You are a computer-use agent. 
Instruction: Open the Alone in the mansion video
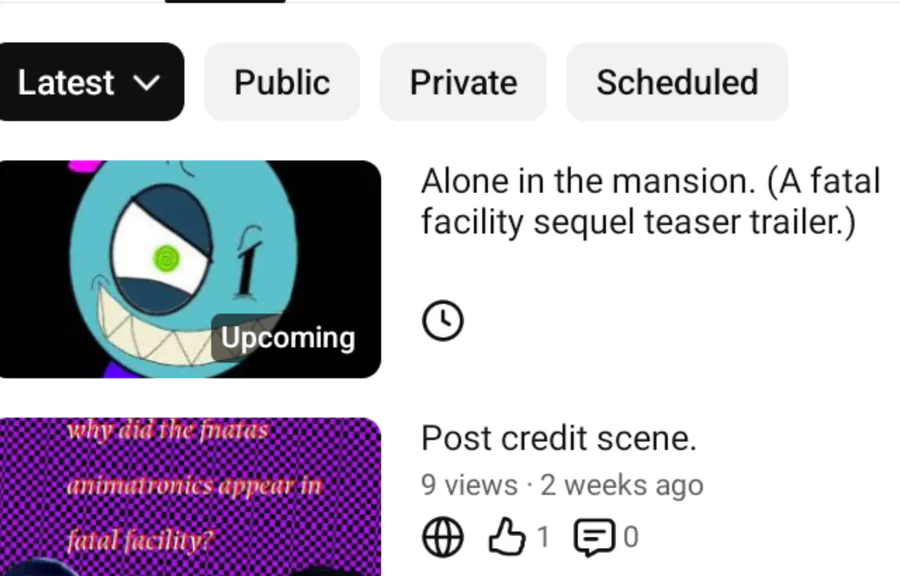pyautogui.click(x=650, y=201)
